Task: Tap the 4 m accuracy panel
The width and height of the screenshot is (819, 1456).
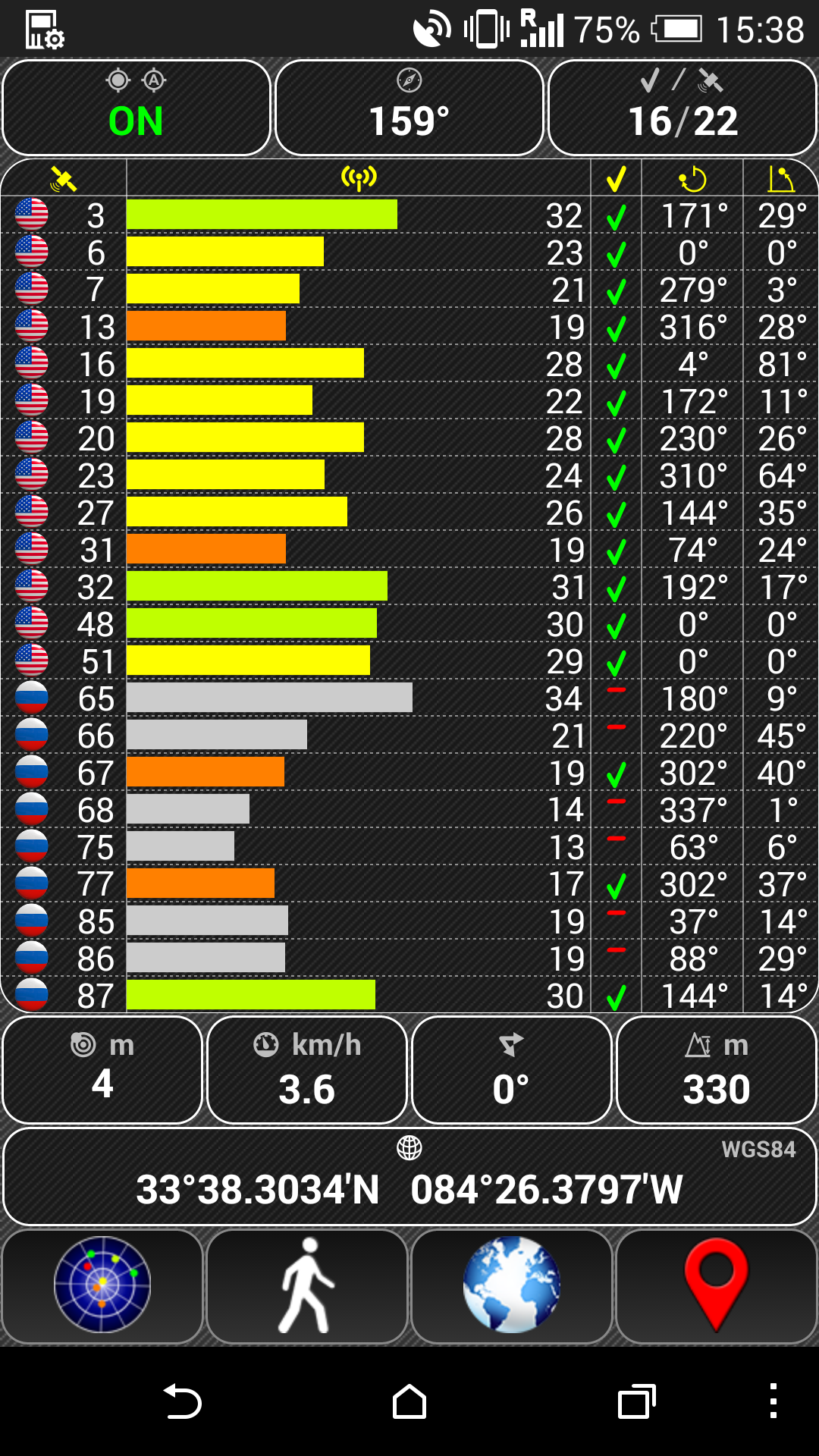Action: [102, 1070]
